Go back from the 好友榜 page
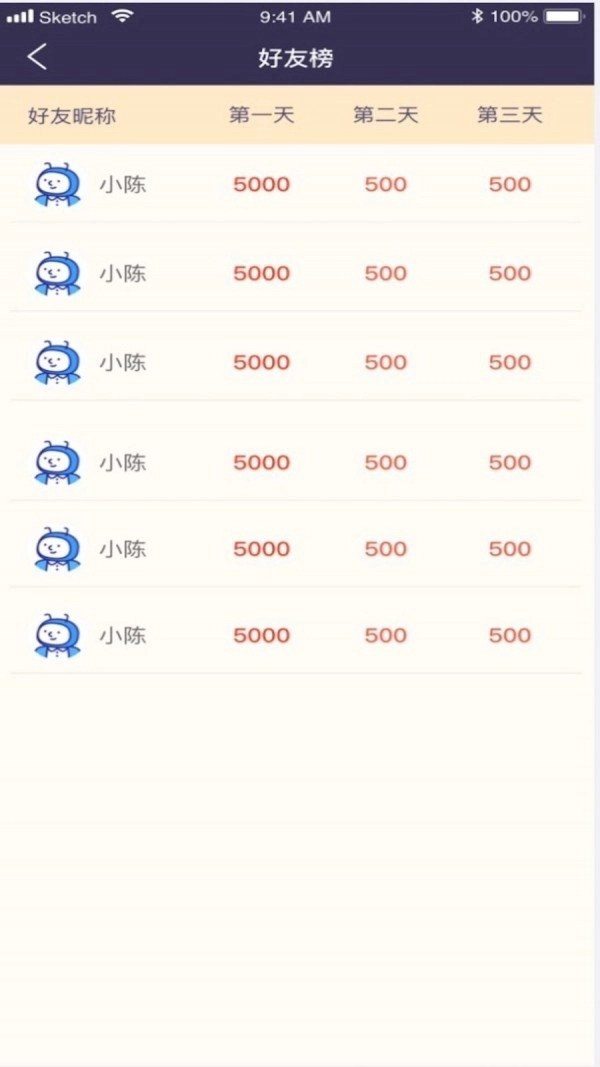600x1067 pixels. (37, 57)
